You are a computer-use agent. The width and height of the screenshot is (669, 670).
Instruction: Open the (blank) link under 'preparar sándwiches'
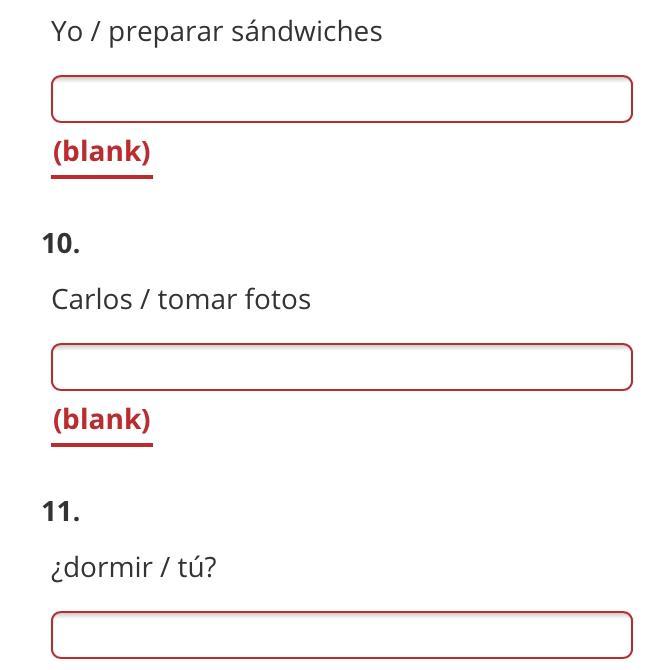(x=102, y=152)
